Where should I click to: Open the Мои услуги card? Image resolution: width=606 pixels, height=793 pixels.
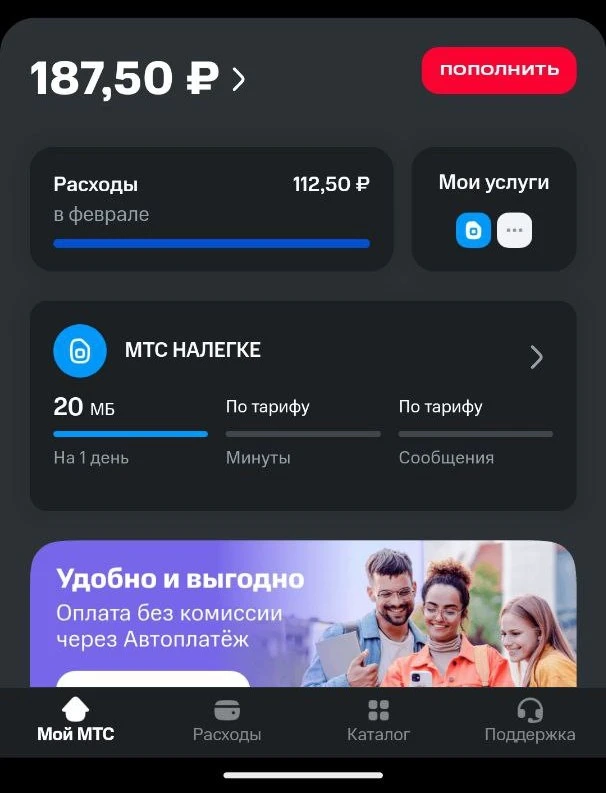pyautogui.click(x=494, y=209)
